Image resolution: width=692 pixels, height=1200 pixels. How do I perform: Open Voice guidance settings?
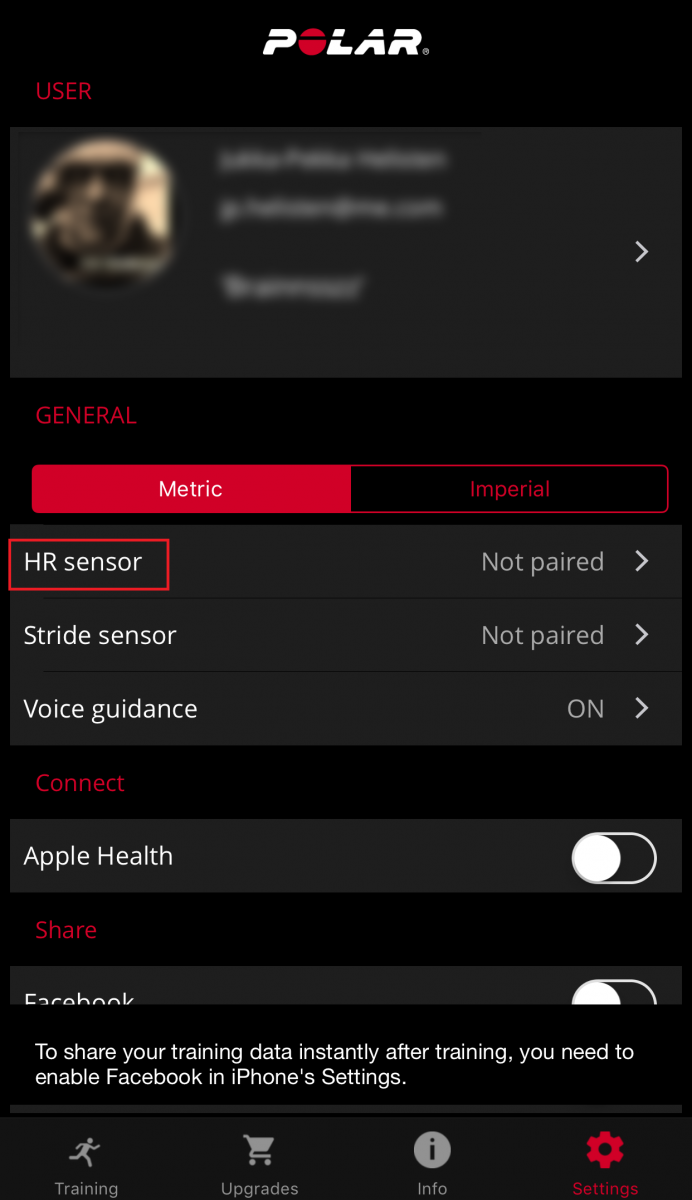click(346, 708)
